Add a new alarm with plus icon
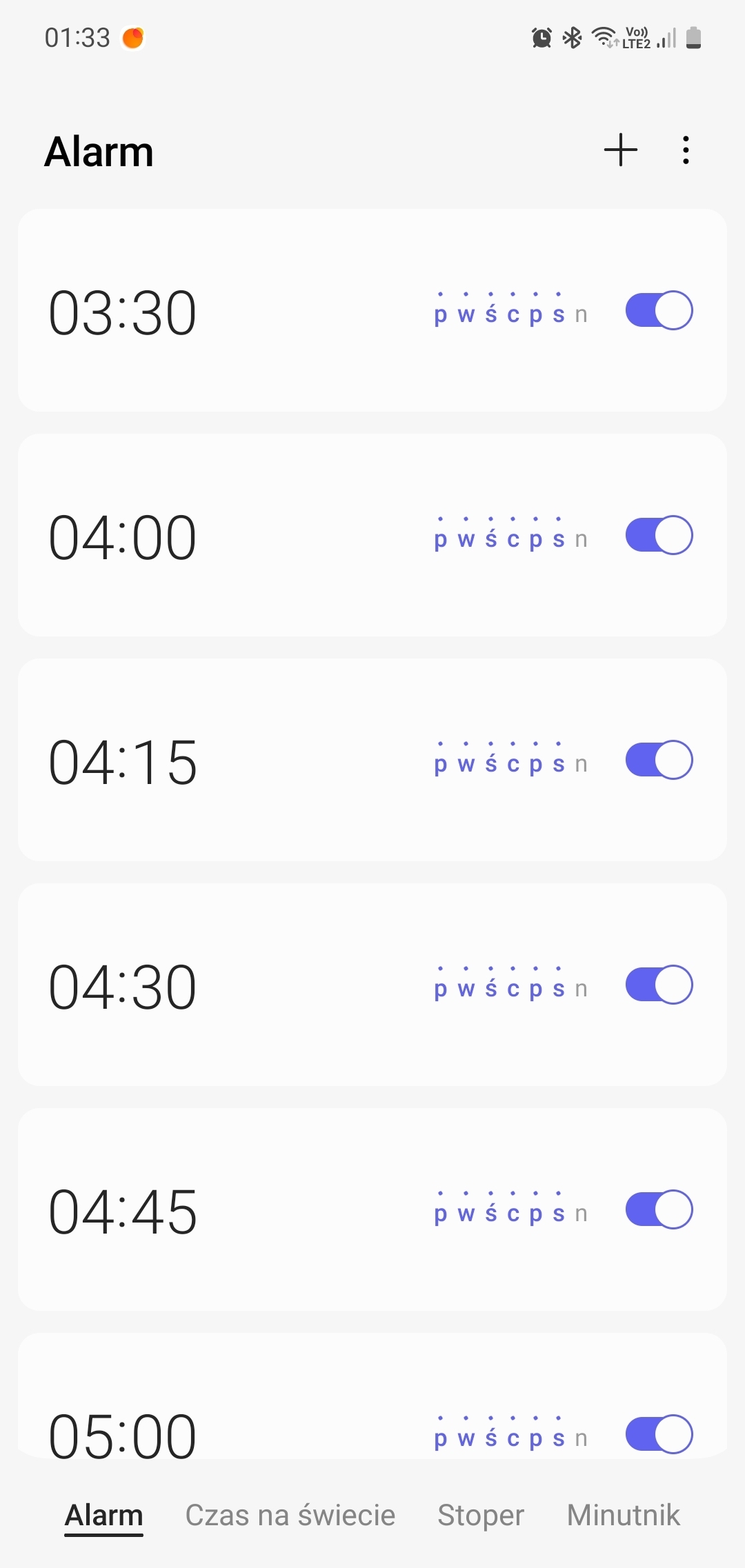This screenshot has width=745, height=1568. coord(620,150)
